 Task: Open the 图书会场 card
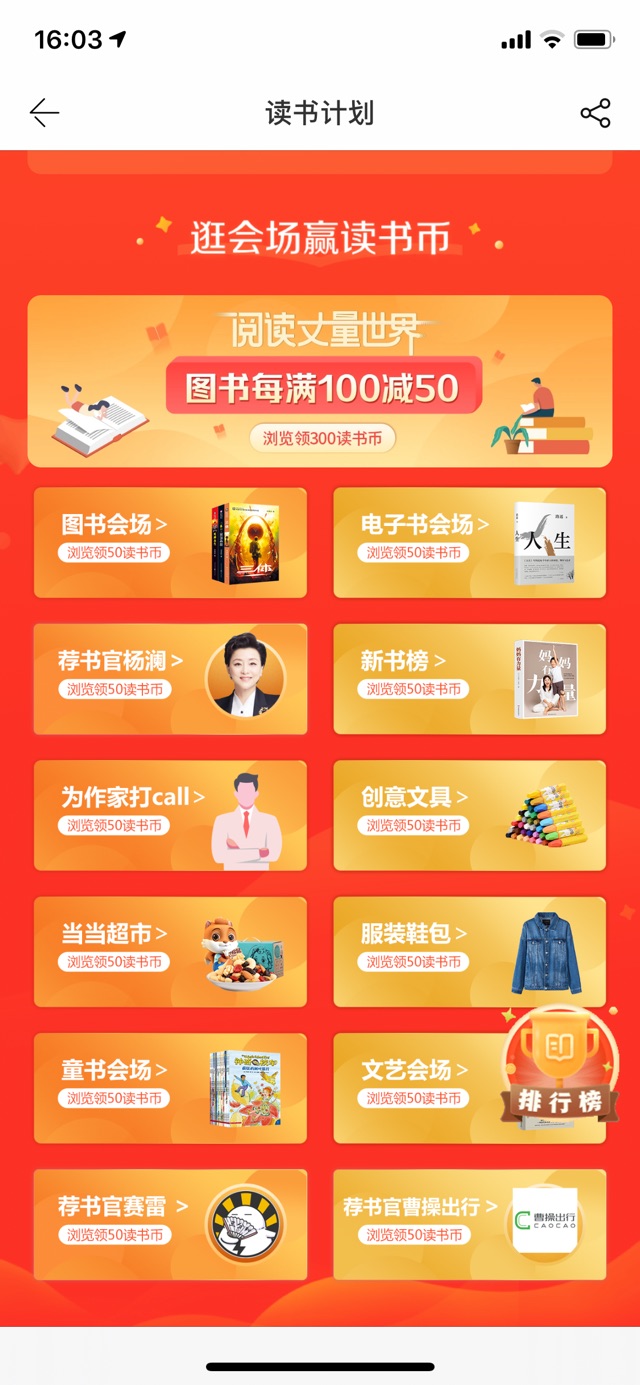pyautogui.click(x=170, y=542)
